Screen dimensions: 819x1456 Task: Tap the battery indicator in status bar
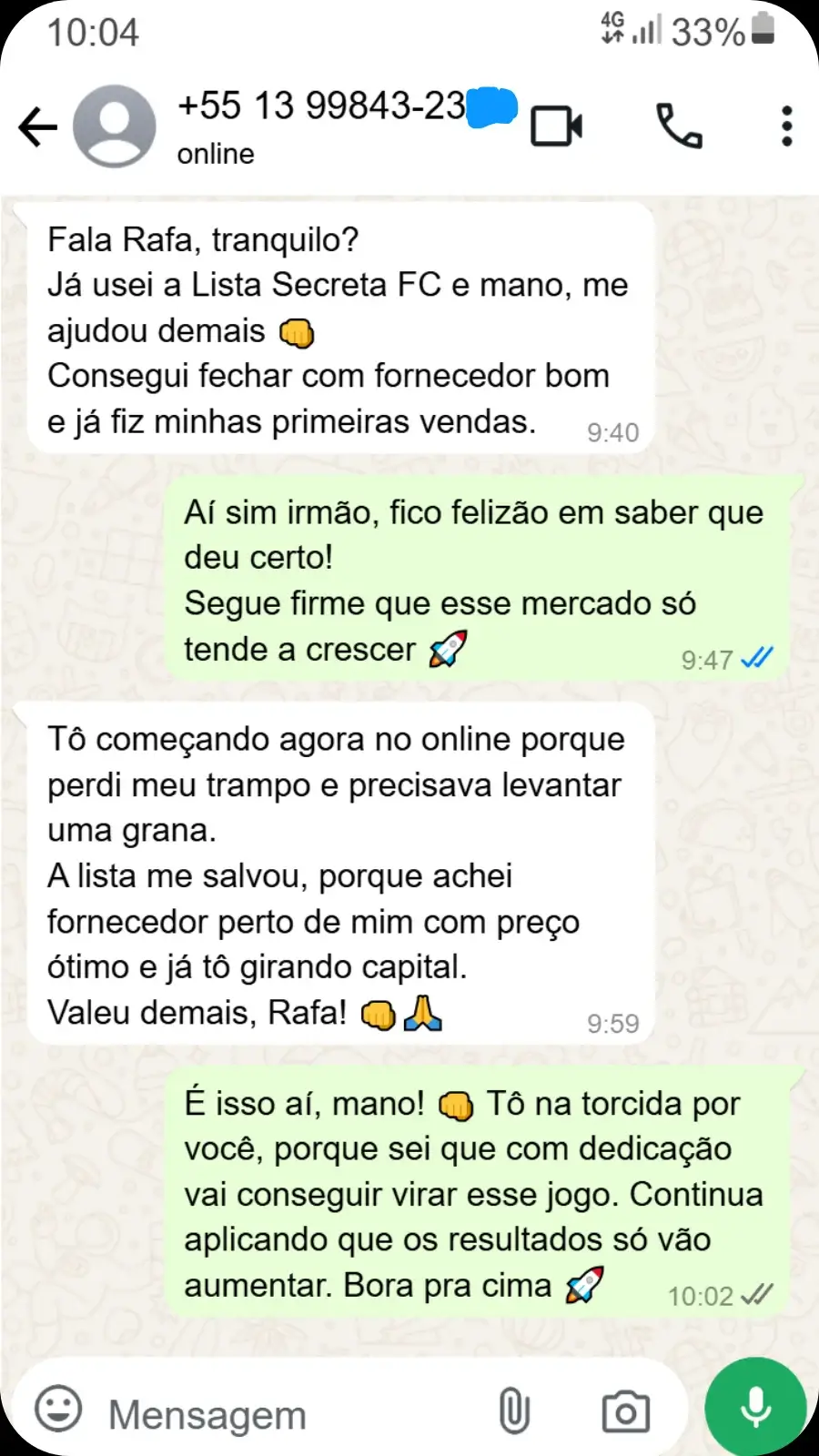[763, 29]
